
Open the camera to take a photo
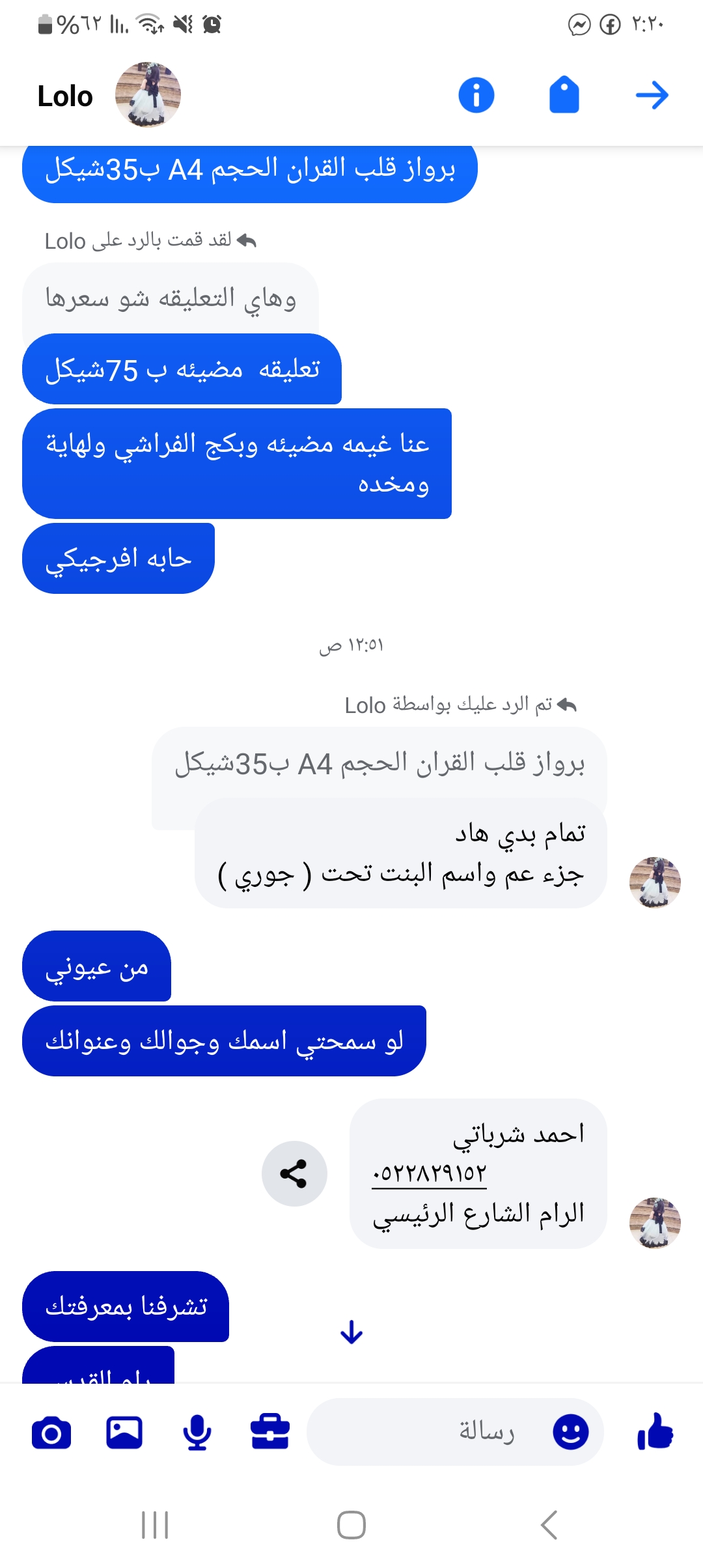point(51,1433)
